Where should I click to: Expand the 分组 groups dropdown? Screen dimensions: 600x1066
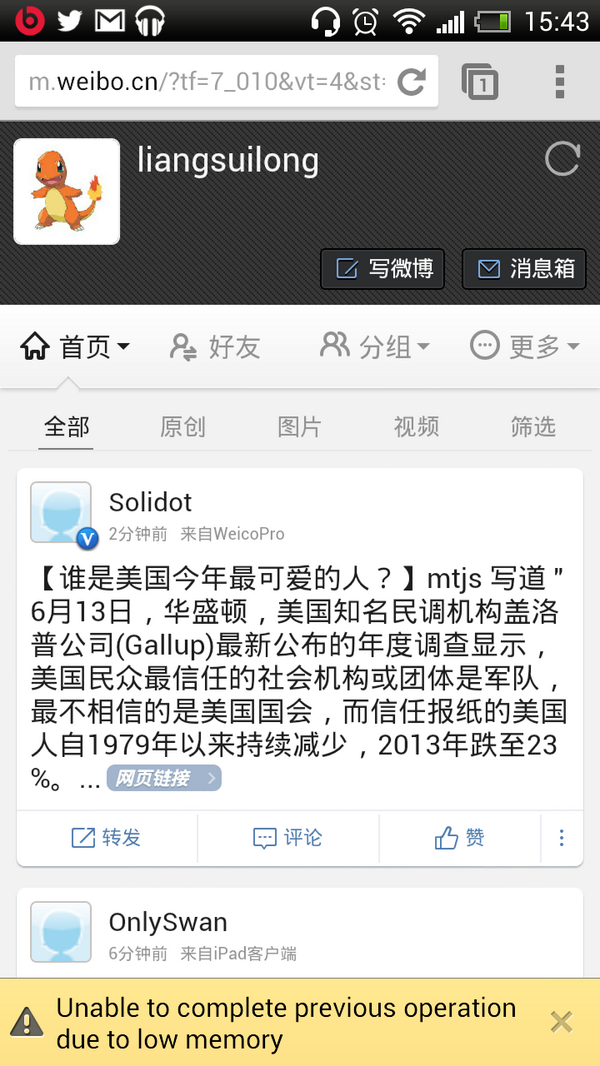[375, 347]
